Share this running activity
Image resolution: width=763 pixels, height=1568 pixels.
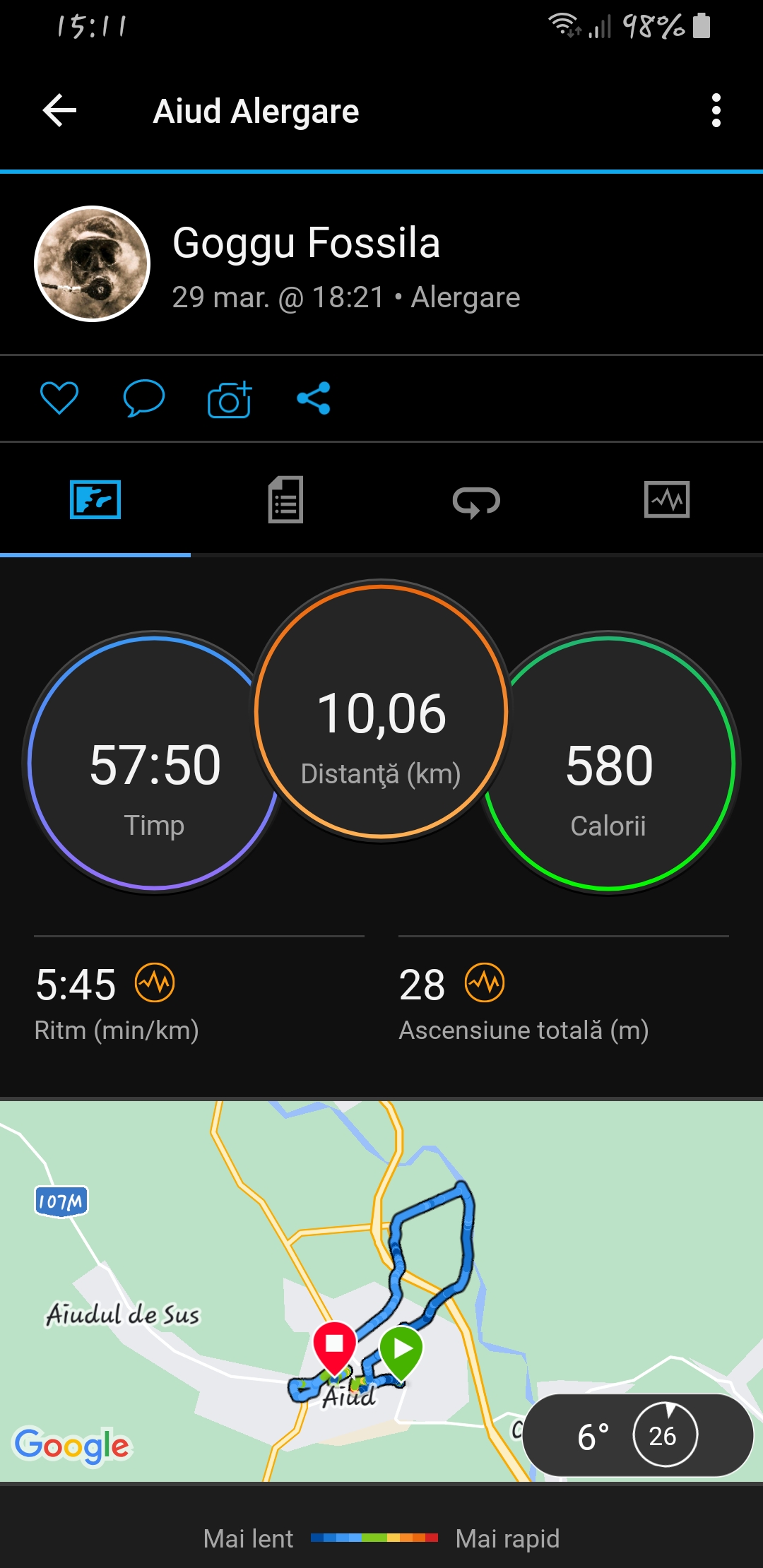(314, 398)
